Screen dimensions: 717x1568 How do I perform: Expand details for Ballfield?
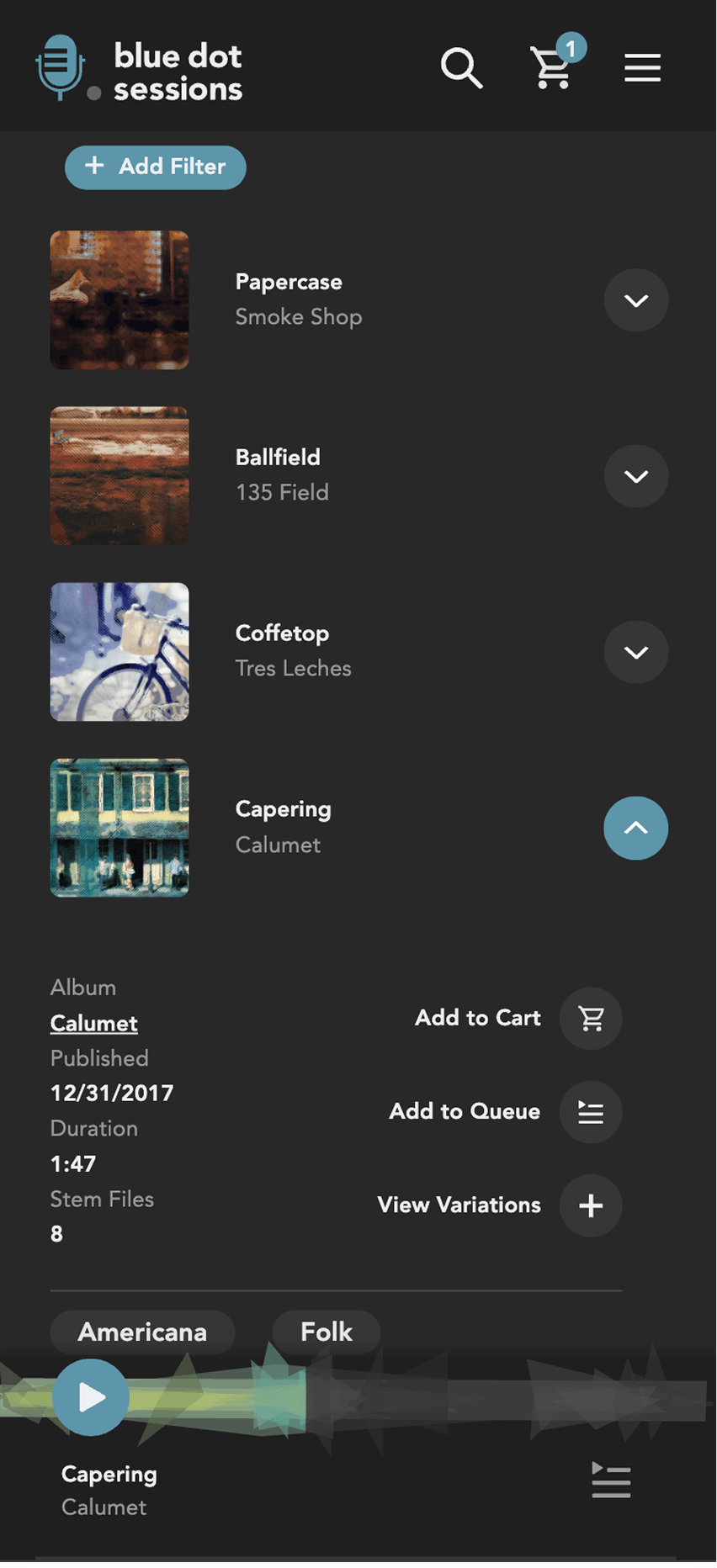pos(635,475)
